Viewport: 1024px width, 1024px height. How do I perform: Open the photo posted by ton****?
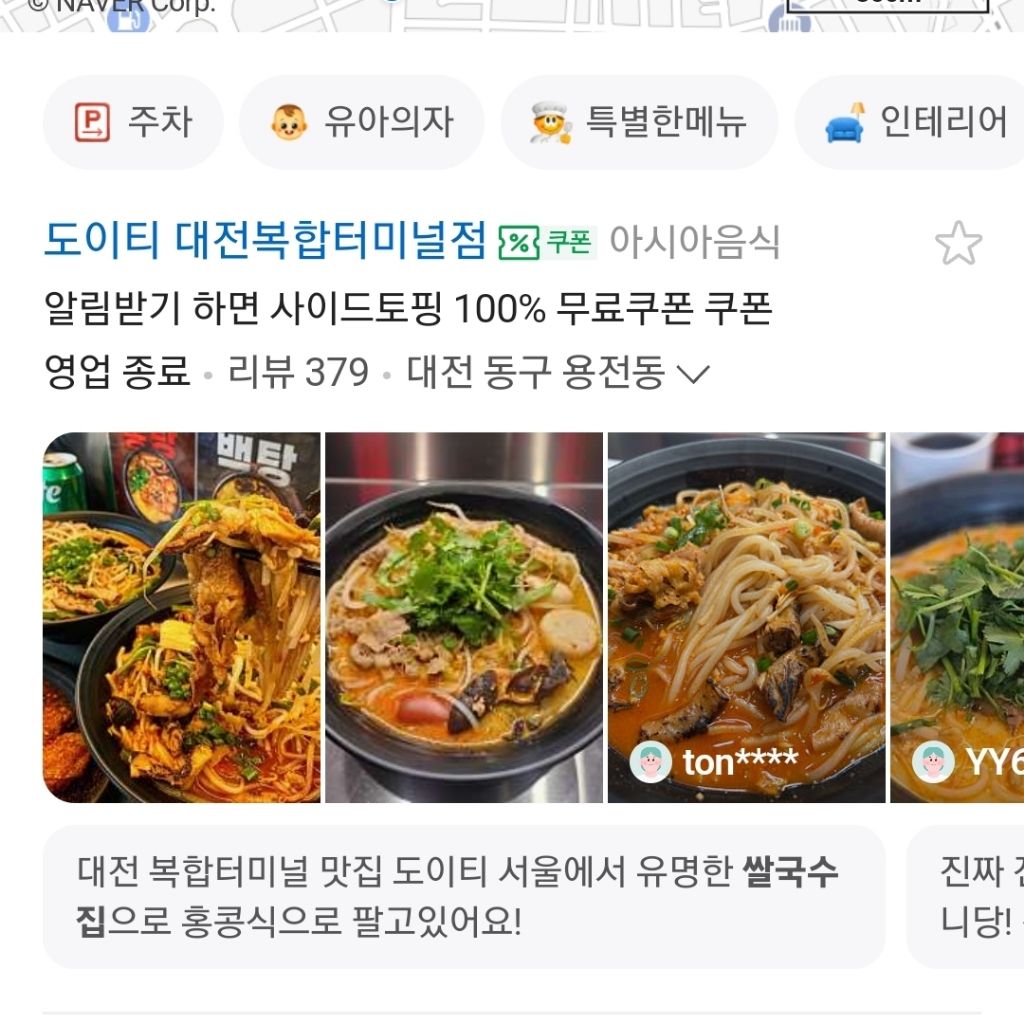point(746,617)
